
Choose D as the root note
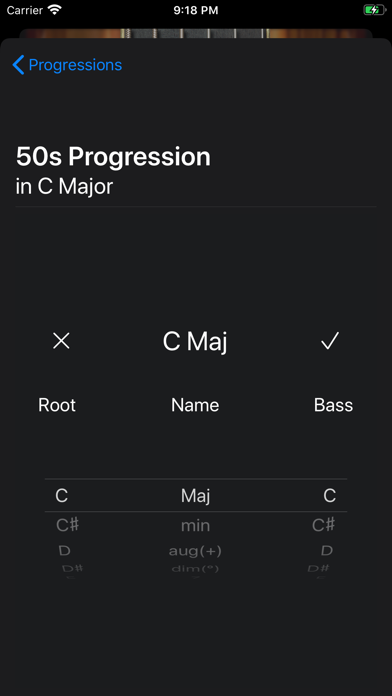pos(65,551)
